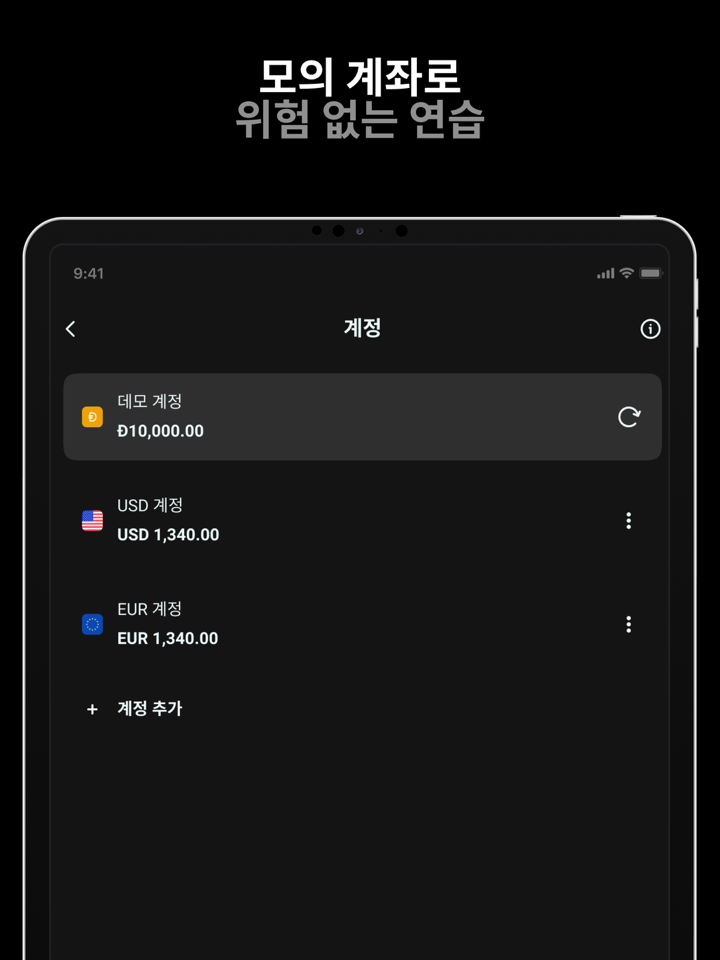Tap the US flag icon

click(92, 520)
